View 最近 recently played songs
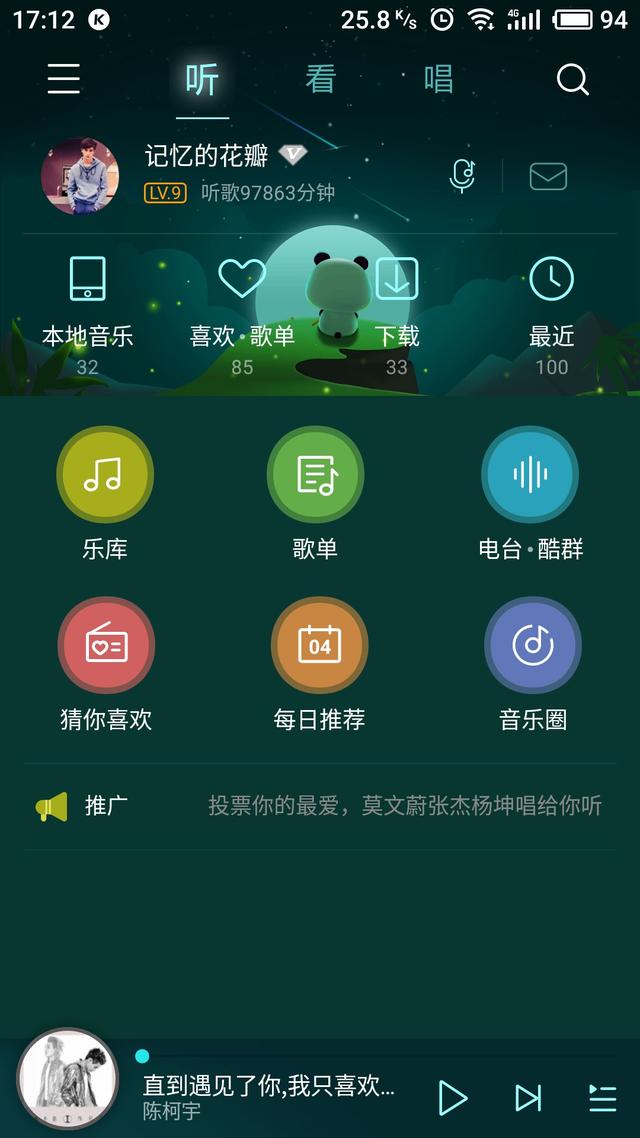The image size is (640, 1138). [551, 310]
